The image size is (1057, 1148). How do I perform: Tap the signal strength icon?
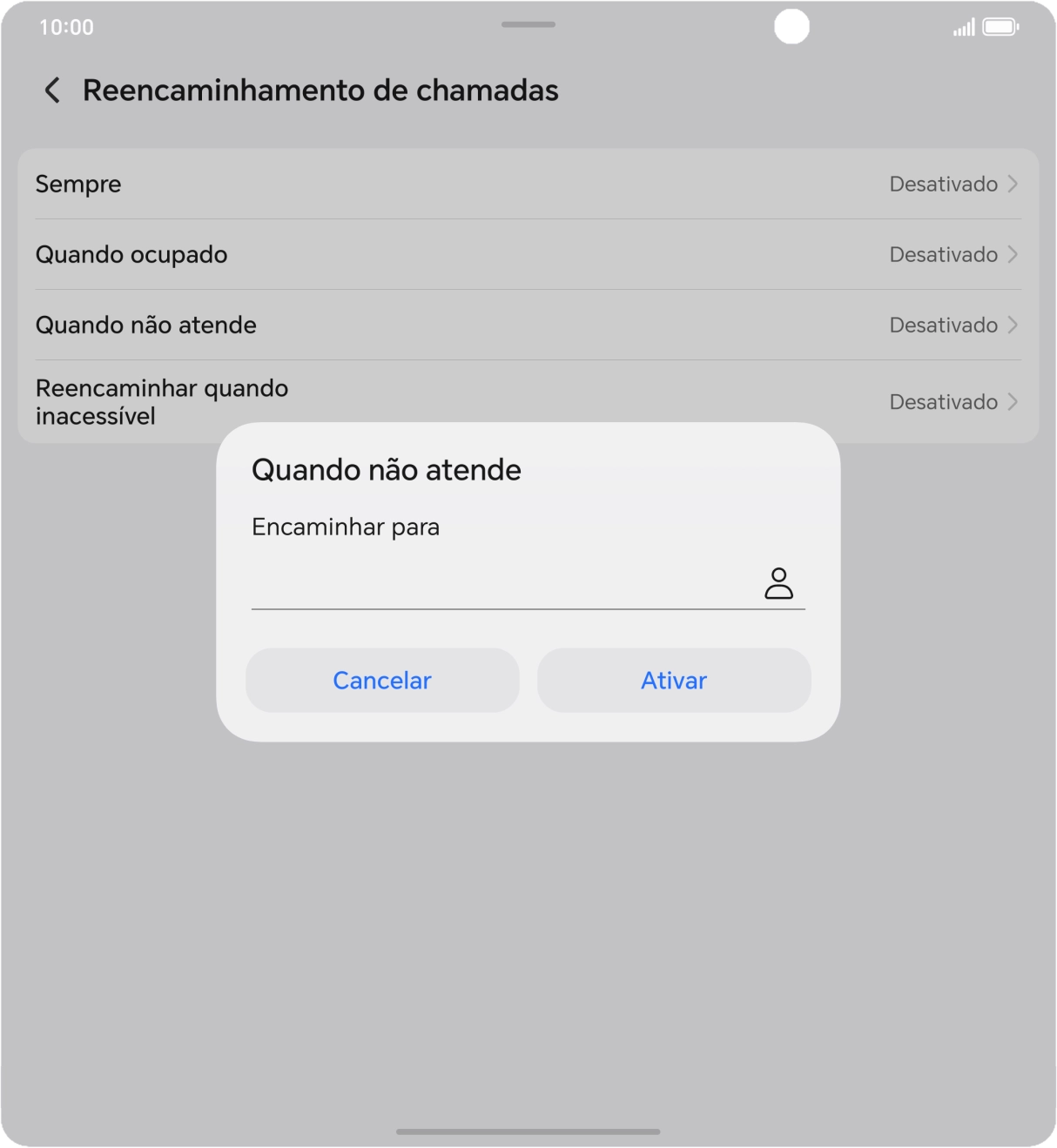962,27
